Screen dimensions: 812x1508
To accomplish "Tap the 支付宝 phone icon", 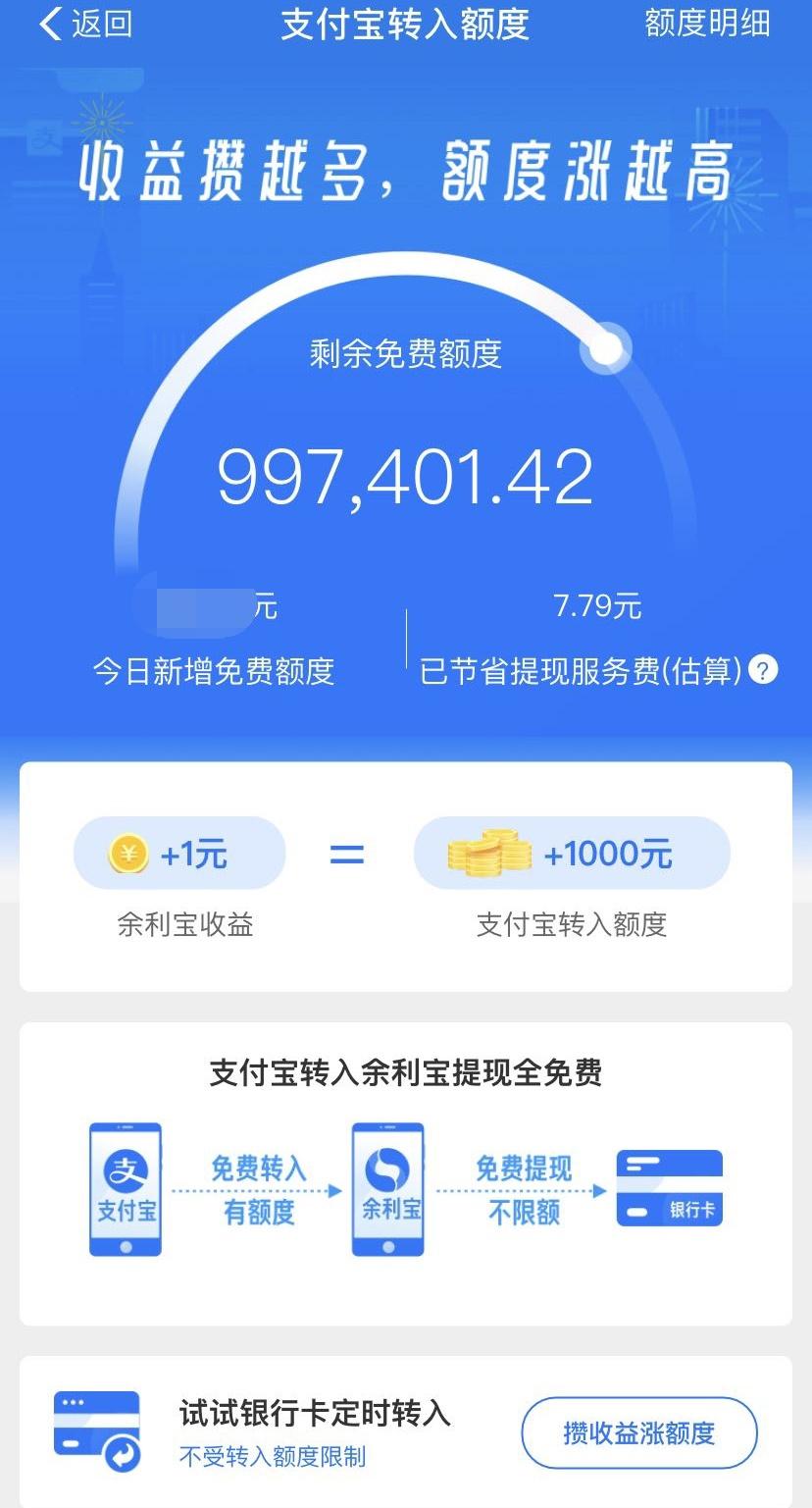I will 125,1187.
